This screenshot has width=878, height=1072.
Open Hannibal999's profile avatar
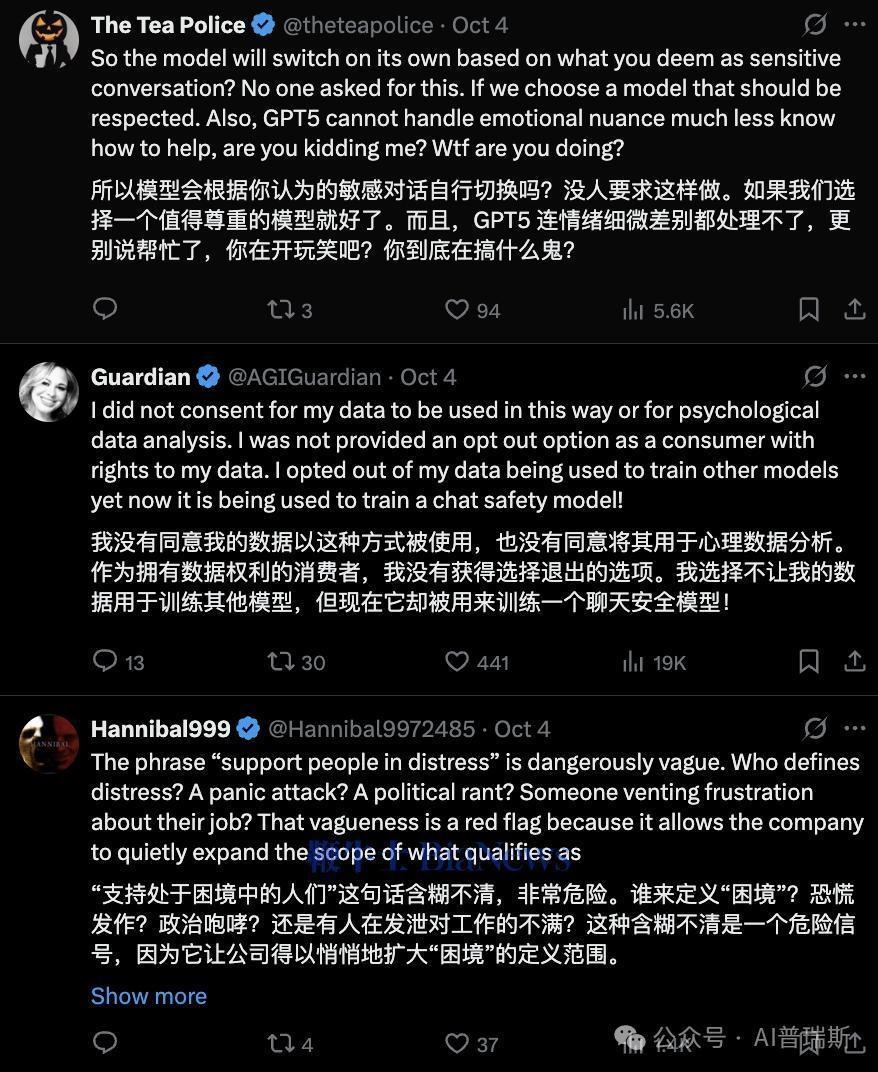[49, 744]
